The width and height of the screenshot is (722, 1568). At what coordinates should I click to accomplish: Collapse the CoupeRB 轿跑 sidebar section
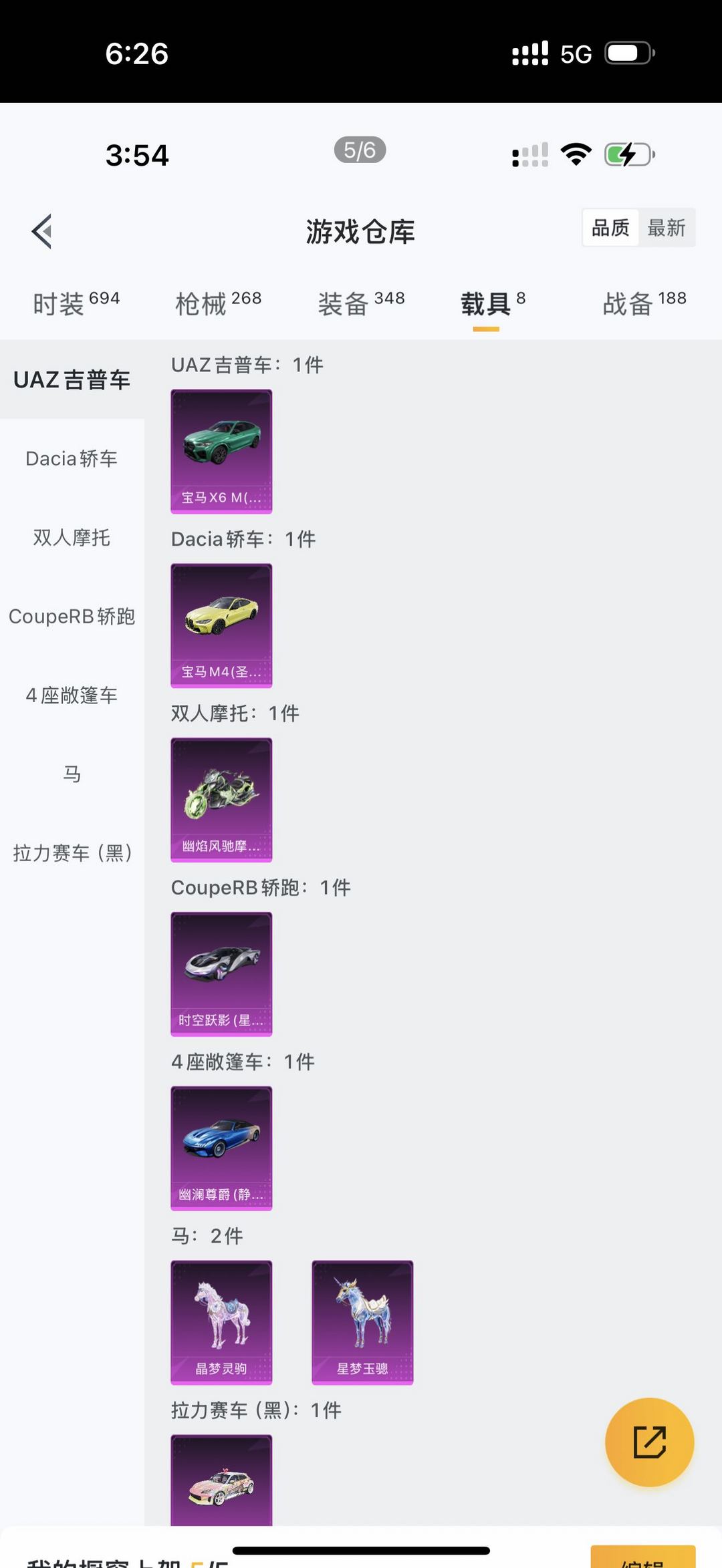(x=72, y=616)
